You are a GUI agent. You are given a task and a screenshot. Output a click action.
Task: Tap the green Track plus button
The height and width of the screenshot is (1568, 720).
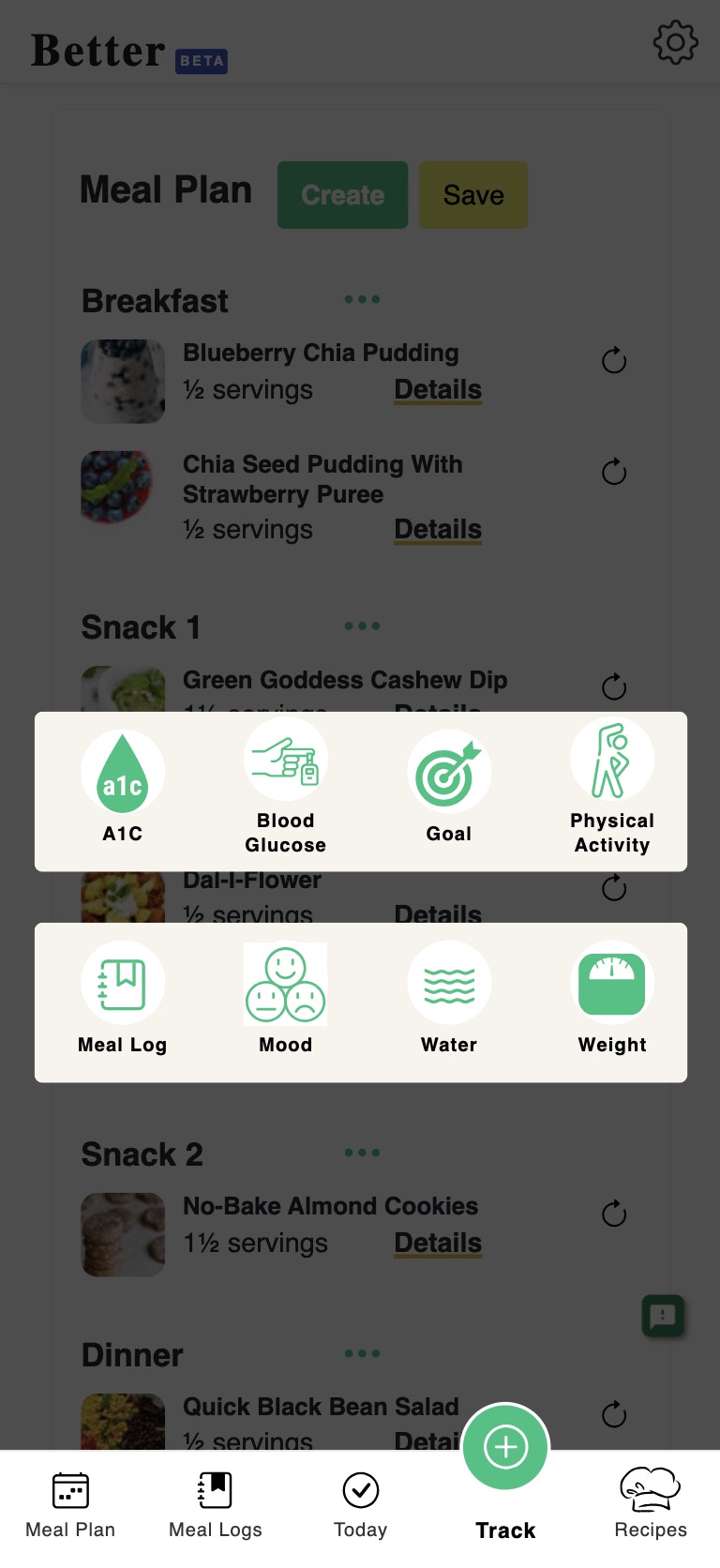[x=505, y=1447]
